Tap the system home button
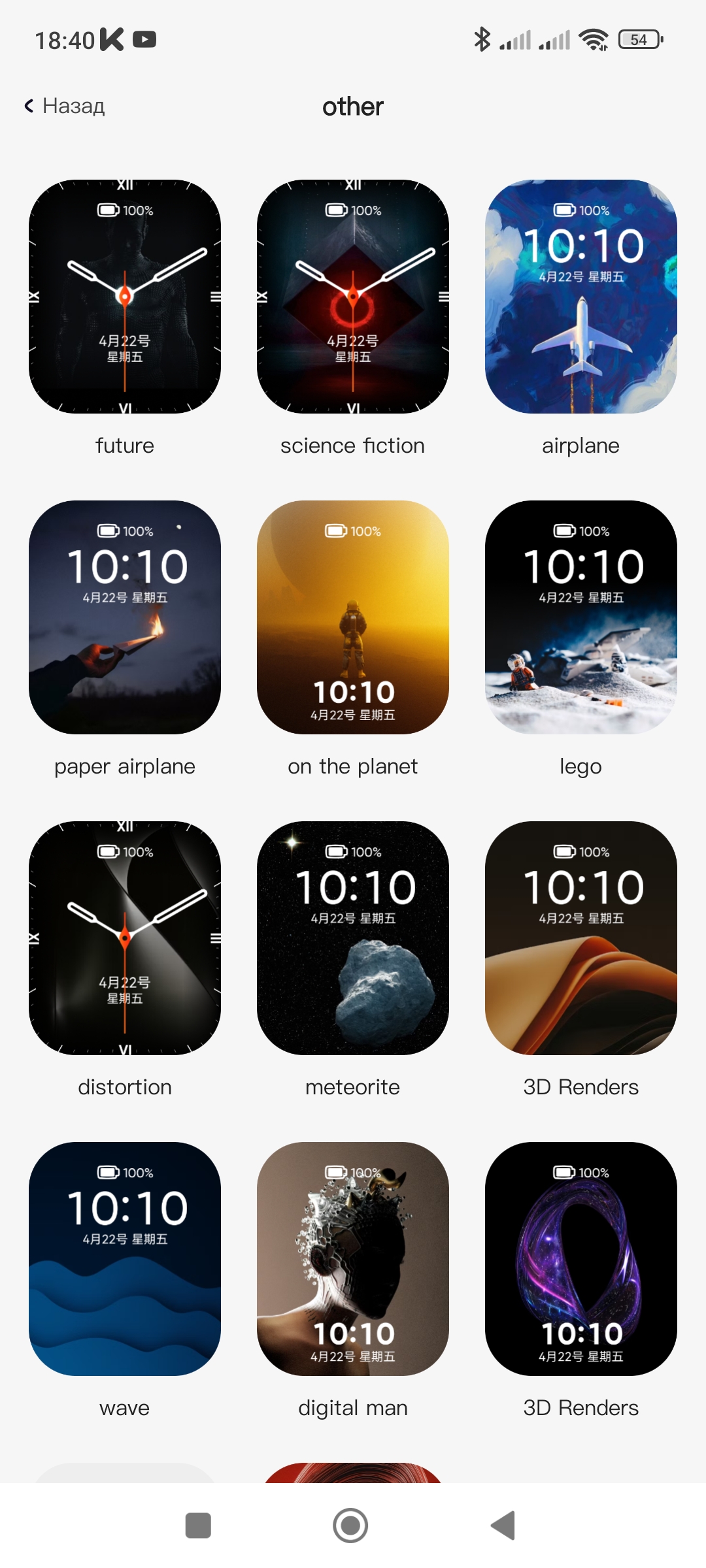The width and height of the screenshot is (706, 1568). click(x=350, y=1526)
